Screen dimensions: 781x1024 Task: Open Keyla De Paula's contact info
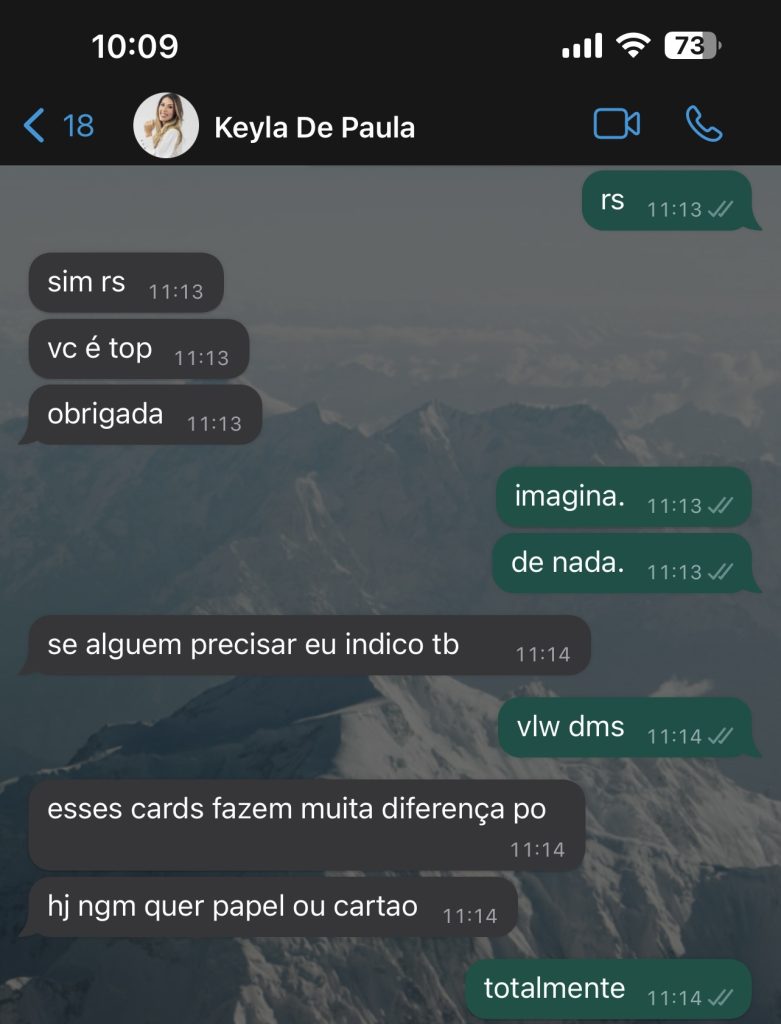point(314,127)
